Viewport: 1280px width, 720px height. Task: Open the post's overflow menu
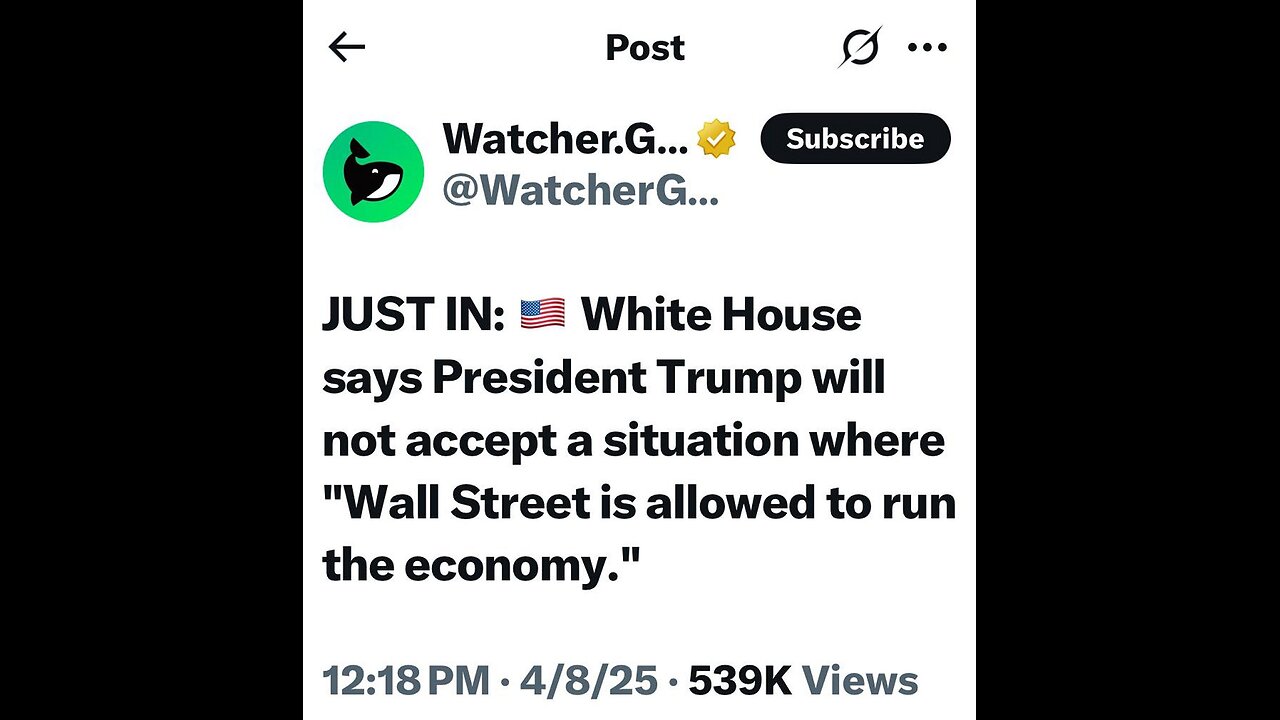tap(927, 47)
